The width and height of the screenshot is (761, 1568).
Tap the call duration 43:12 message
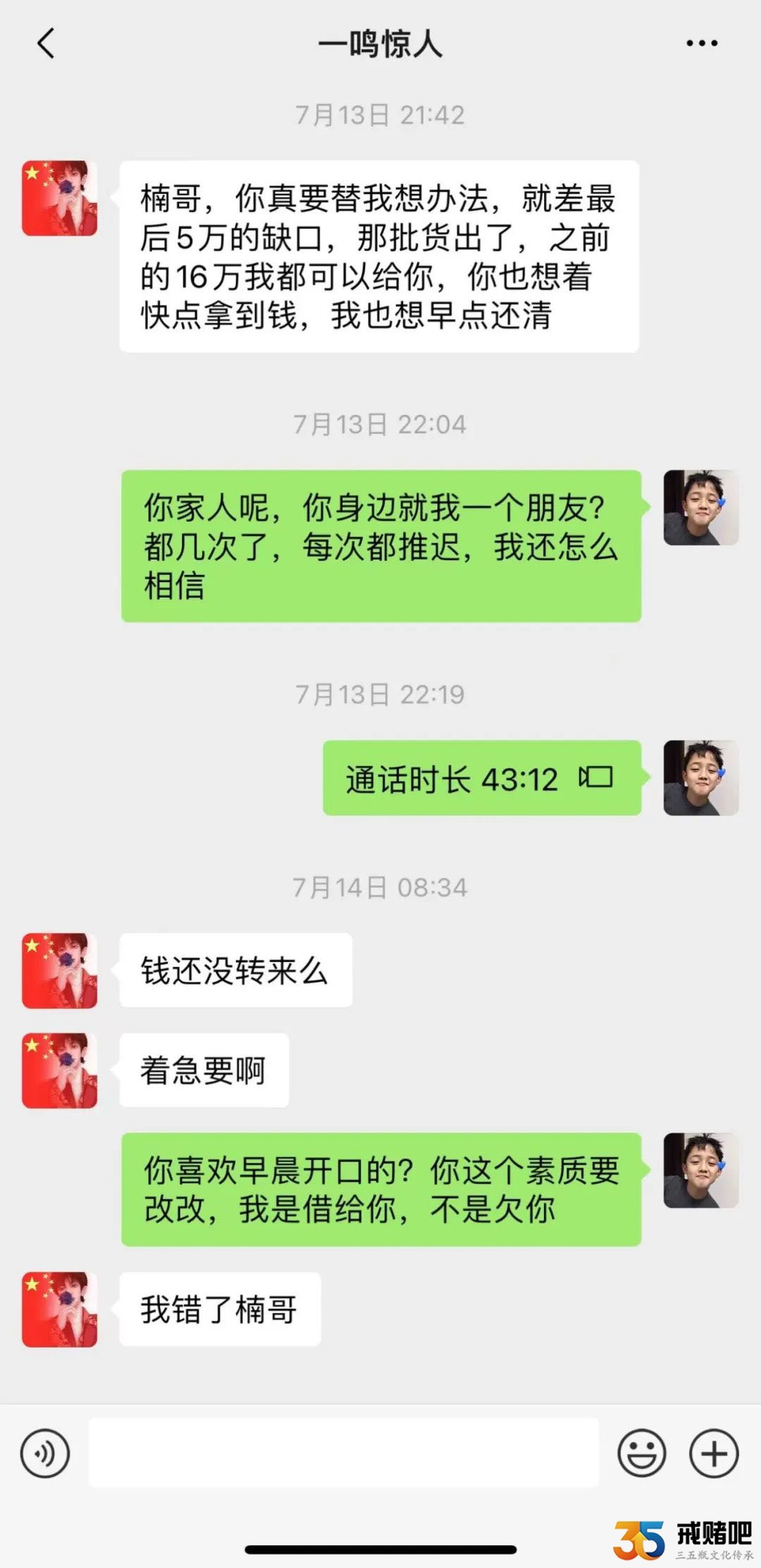481,778
